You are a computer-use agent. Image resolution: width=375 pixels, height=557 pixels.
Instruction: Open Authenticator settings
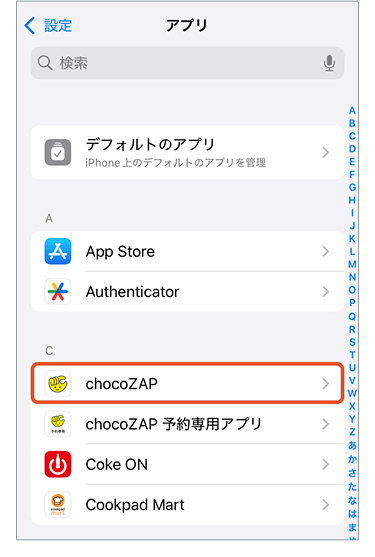187,292
